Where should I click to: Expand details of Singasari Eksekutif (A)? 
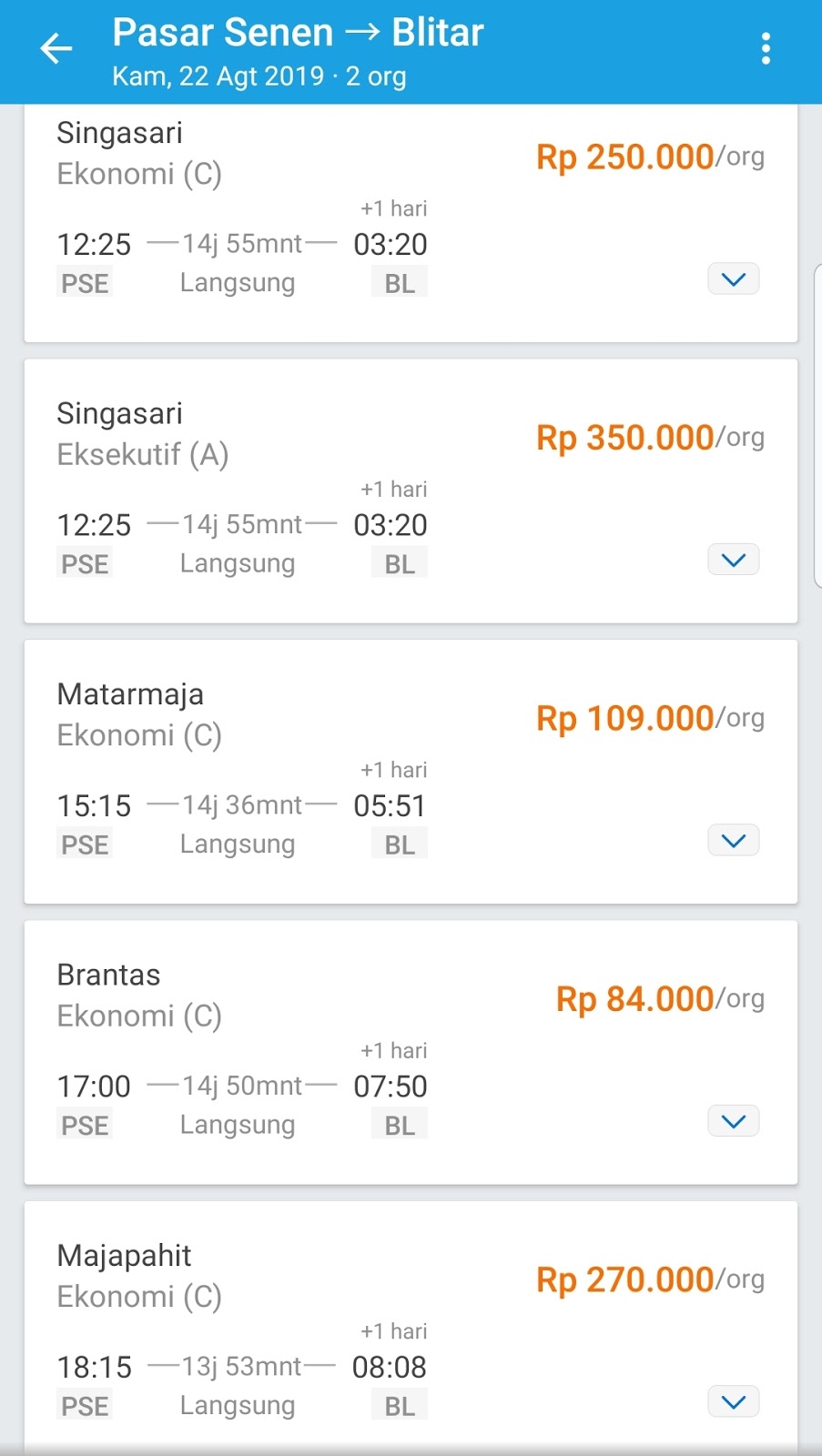[x=733, y=560]
